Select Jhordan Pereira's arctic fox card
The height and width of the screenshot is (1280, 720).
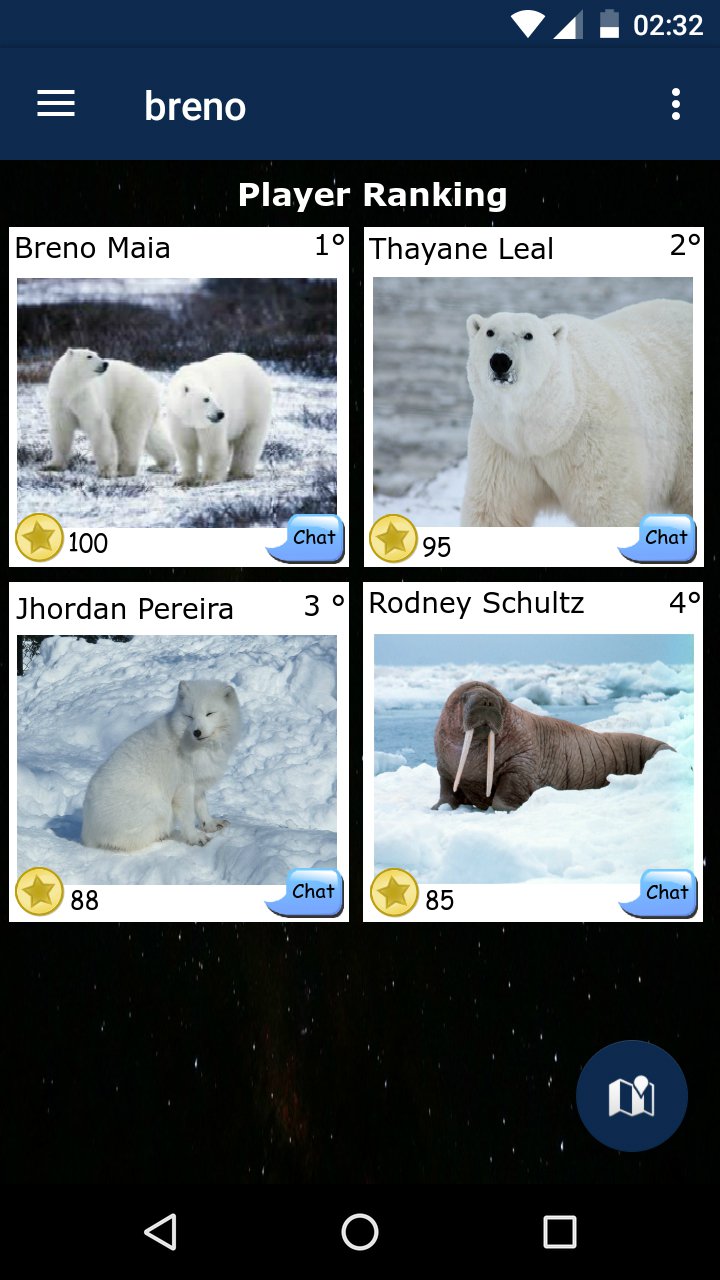[177, 758]
